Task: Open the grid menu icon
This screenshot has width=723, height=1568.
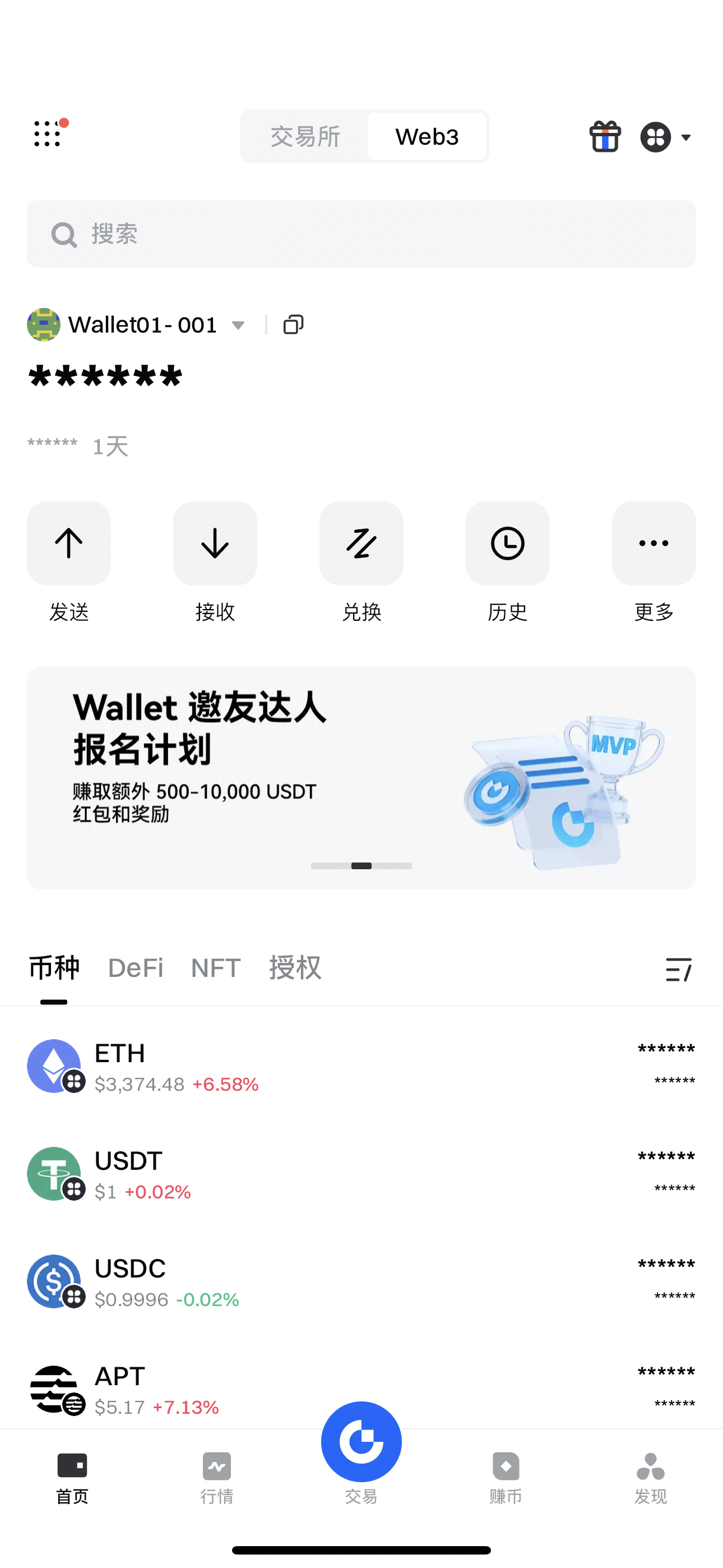Action: point(48,134)
